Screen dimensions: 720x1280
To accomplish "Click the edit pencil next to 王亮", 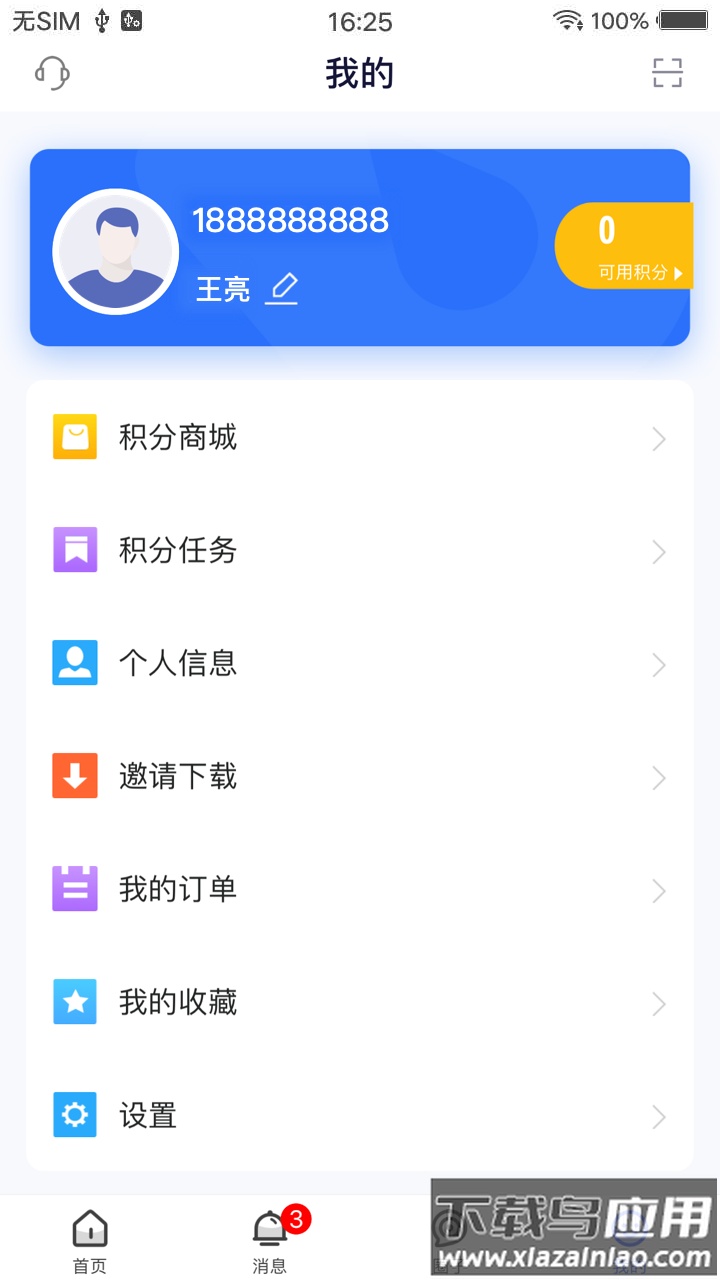I will (282, 289).
